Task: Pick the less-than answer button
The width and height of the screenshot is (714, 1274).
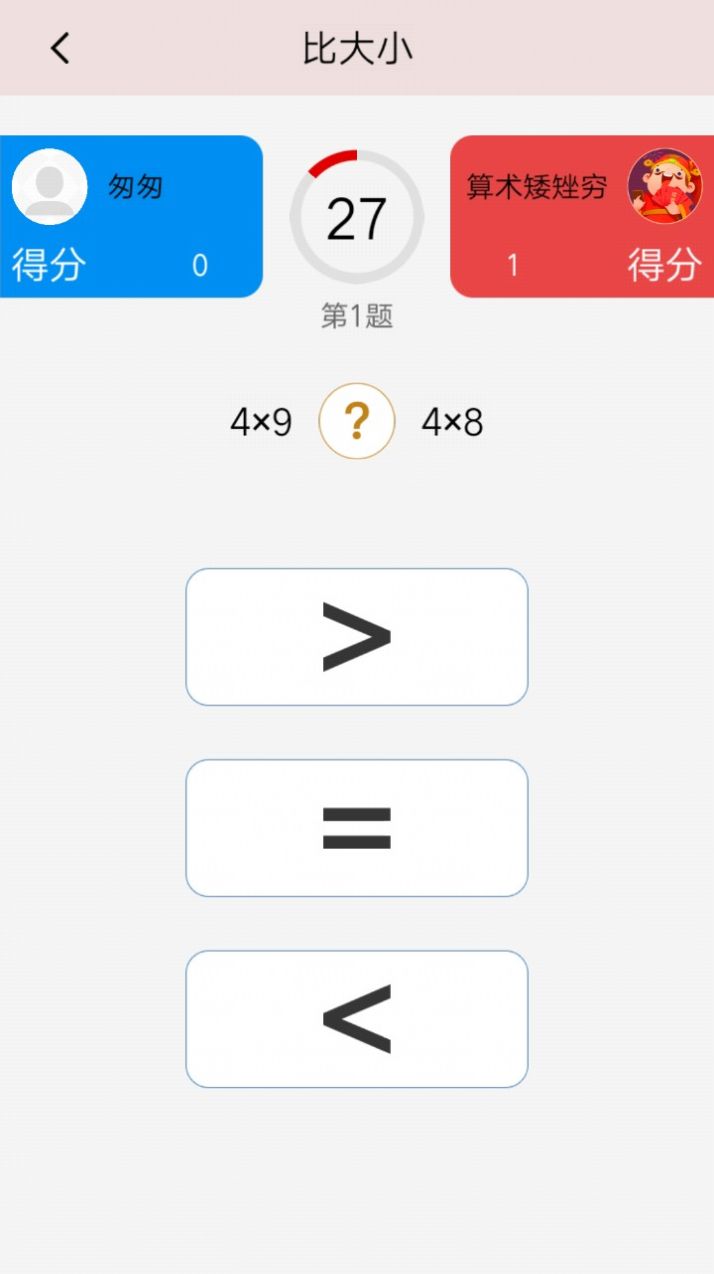Action: click(356, 1019)
